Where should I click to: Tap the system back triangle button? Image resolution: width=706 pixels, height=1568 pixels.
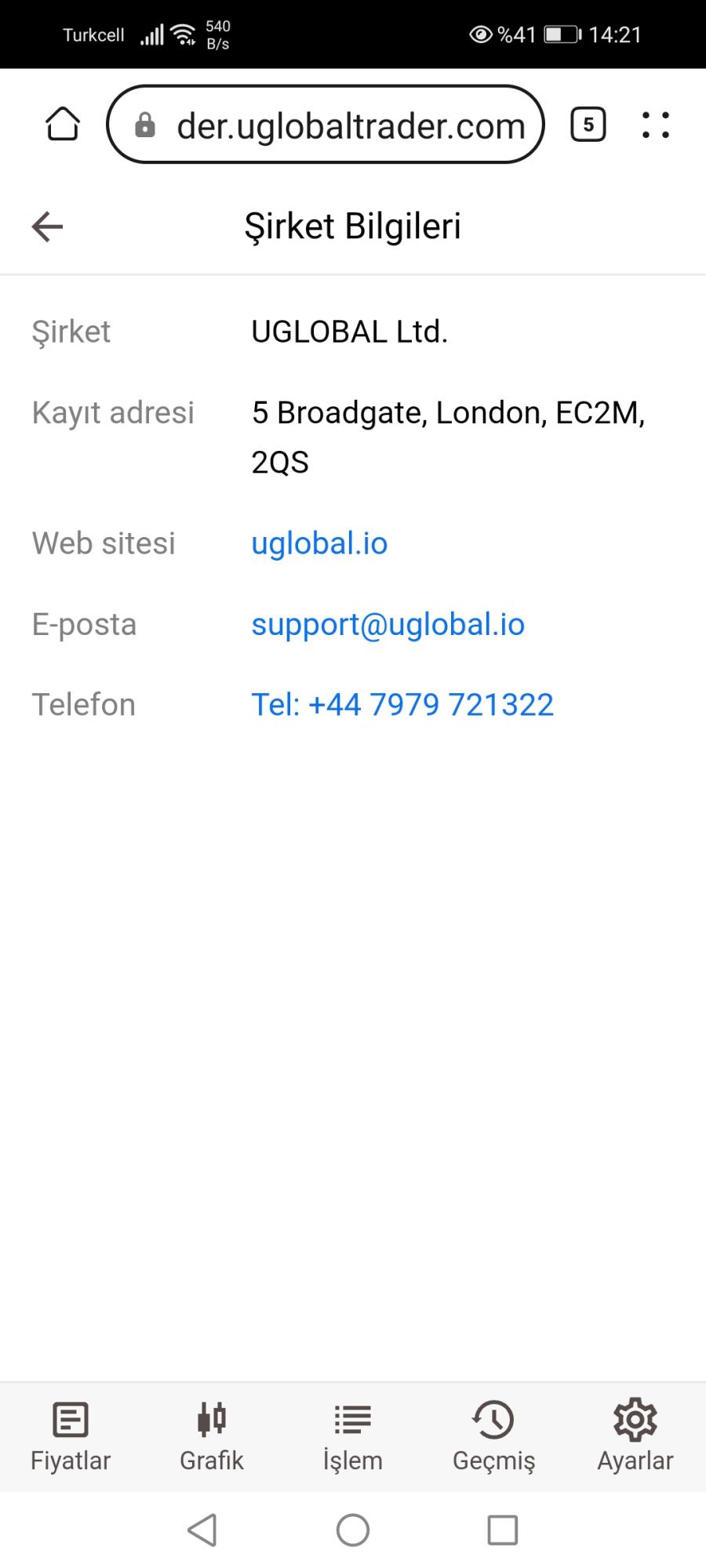tap(202, 1530)
